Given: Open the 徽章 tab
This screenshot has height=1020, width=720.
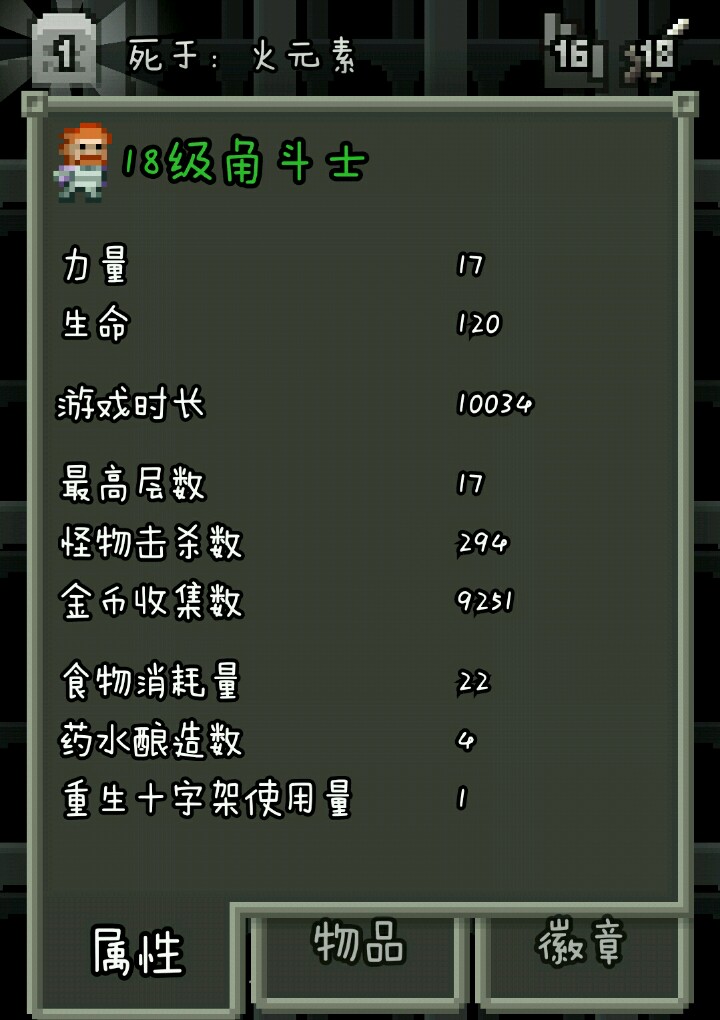Looking at the screenshot, I should pyautogui.click(x=582, y=945).
